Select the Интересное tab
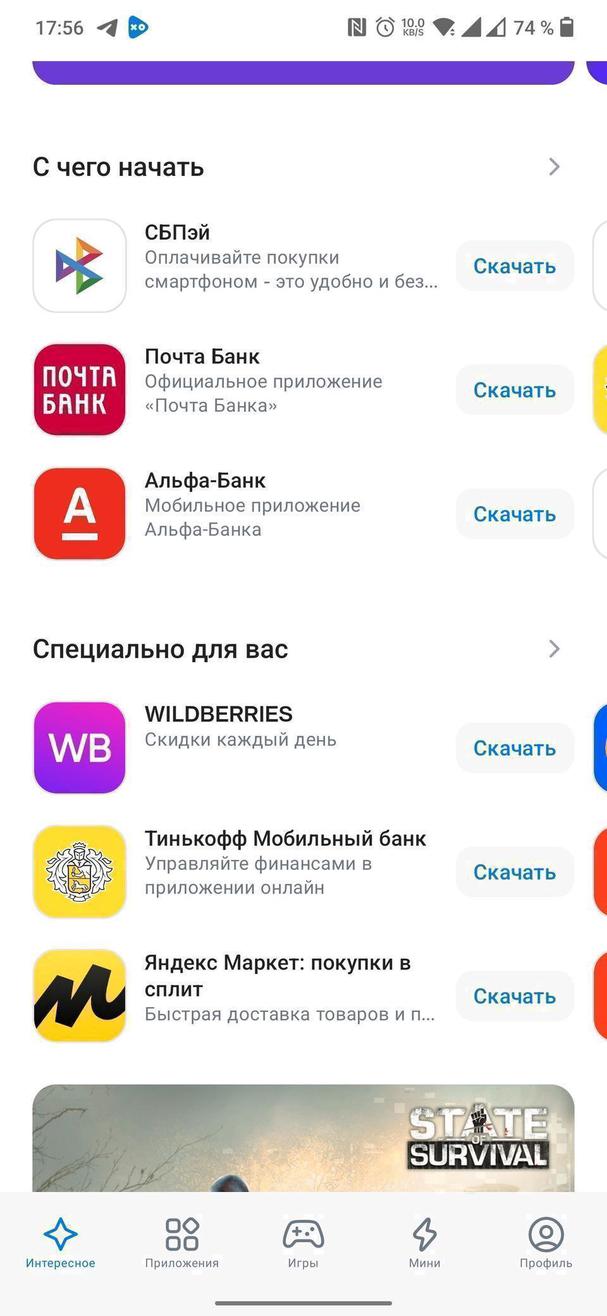Image resolution: width=607 pixels, height=1316 pixels. [x=60, y=1244]
